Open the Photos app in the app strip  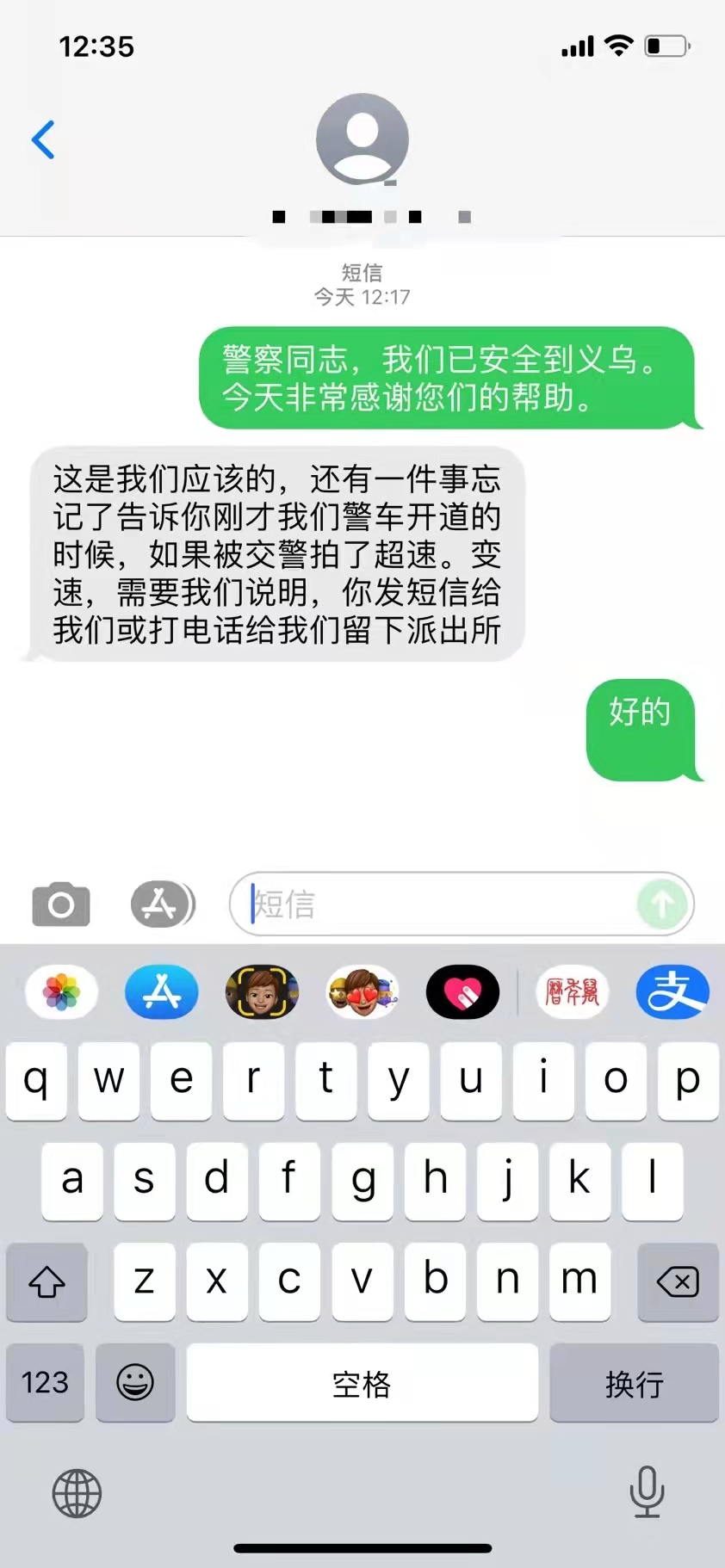[x=62, y=992]
